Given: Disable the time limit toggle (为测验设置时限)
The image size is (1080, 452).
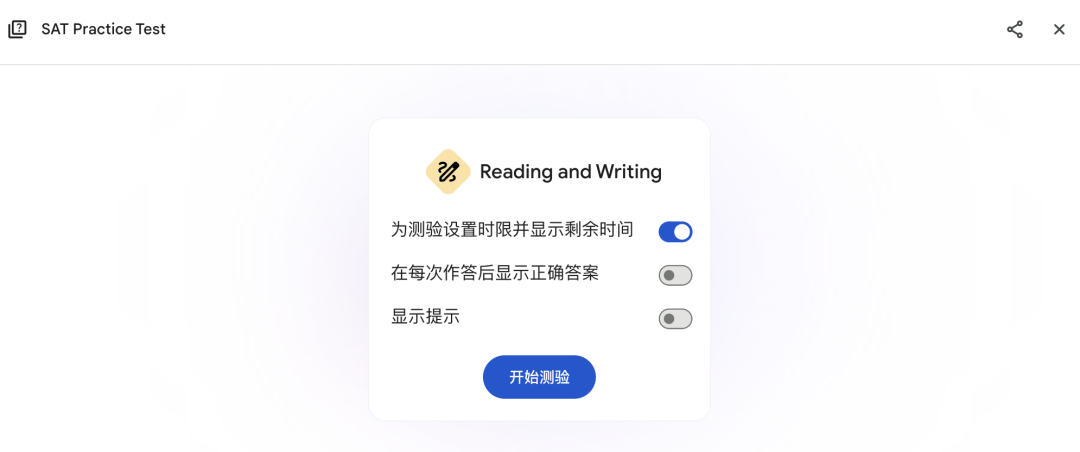Looking at the screenshot, I should coord(675,232).
